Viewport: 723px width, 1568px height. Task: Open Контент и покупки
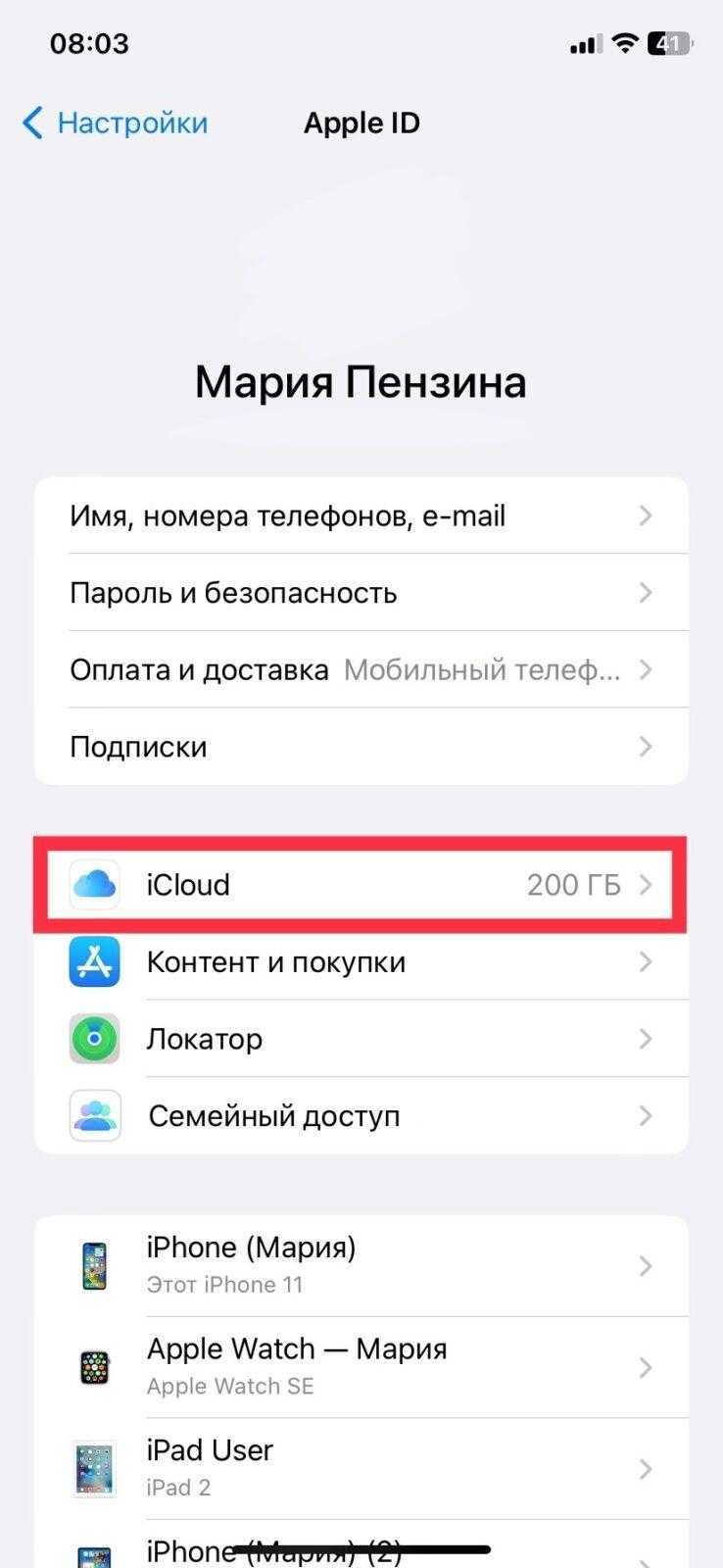tap(361, 962)
